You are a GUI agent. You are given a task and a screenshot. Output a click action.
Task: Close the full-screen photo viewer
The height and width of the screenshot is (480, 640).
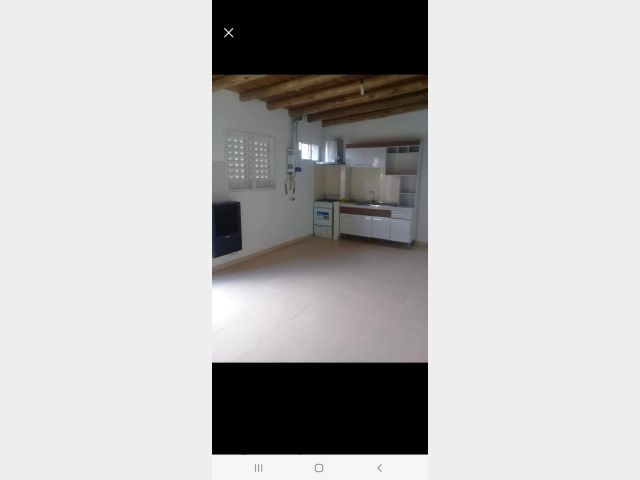point(229,33)
